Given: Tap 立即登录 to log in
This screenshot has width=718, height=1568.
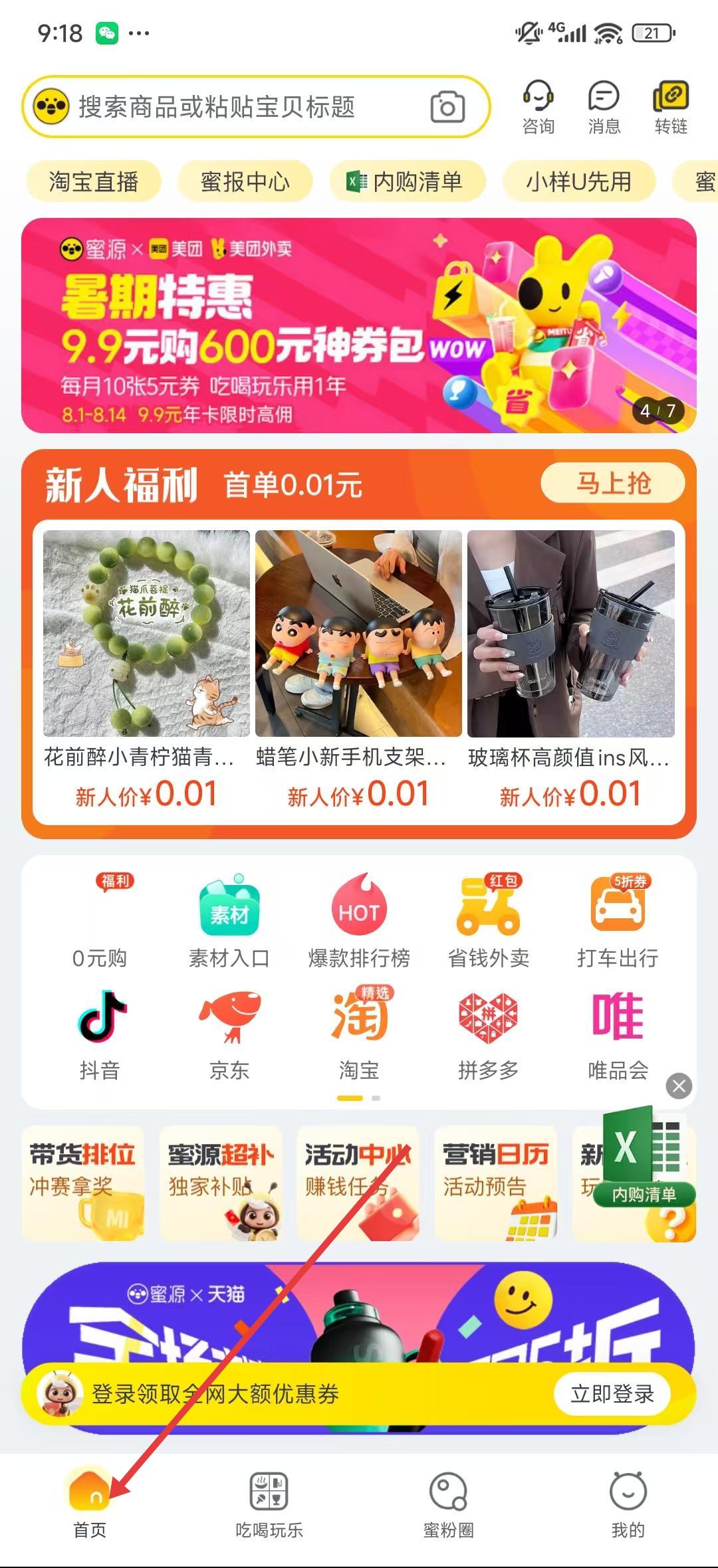Looking at the screenshot, I should (x=612, y=1394).
